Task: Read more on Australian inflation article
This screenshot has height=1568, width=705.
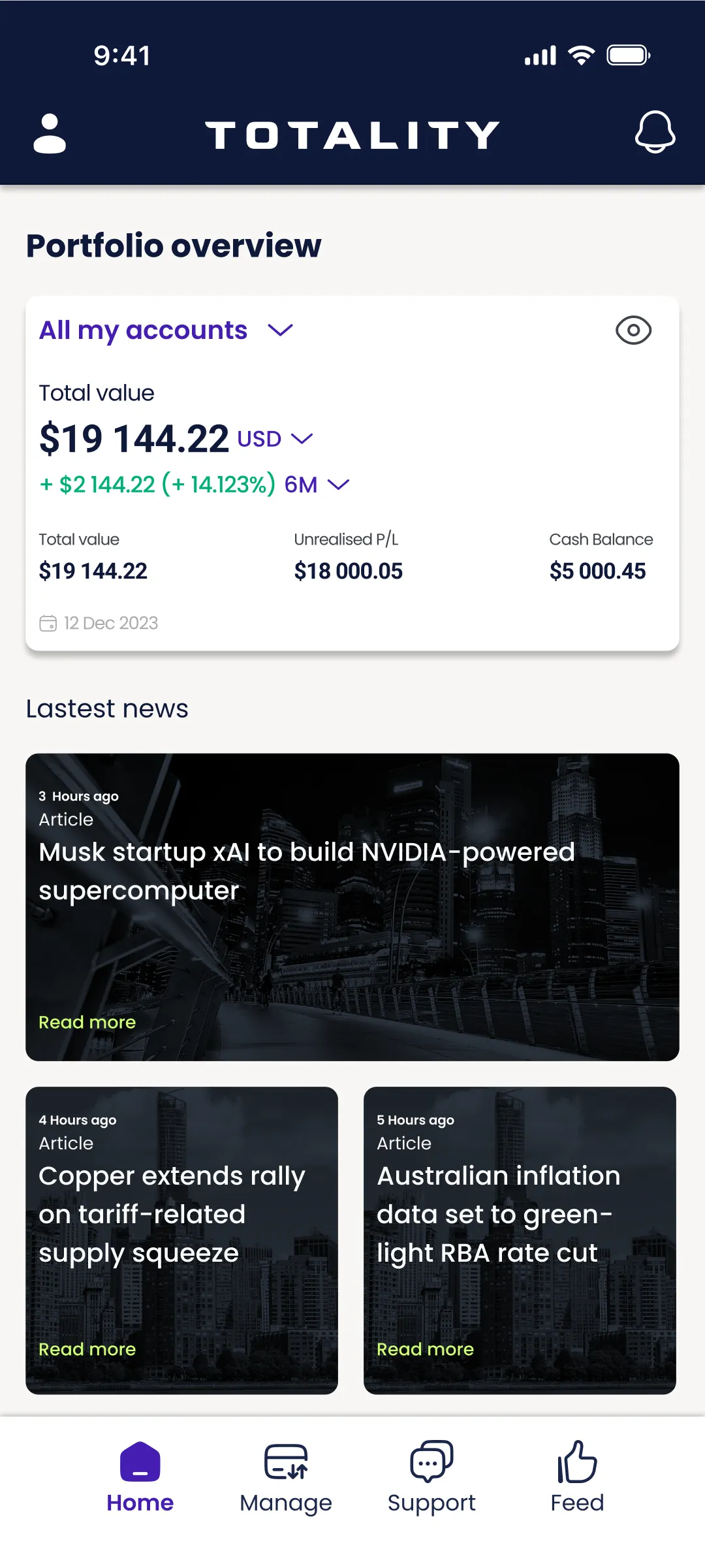Action: (426, 1349)
